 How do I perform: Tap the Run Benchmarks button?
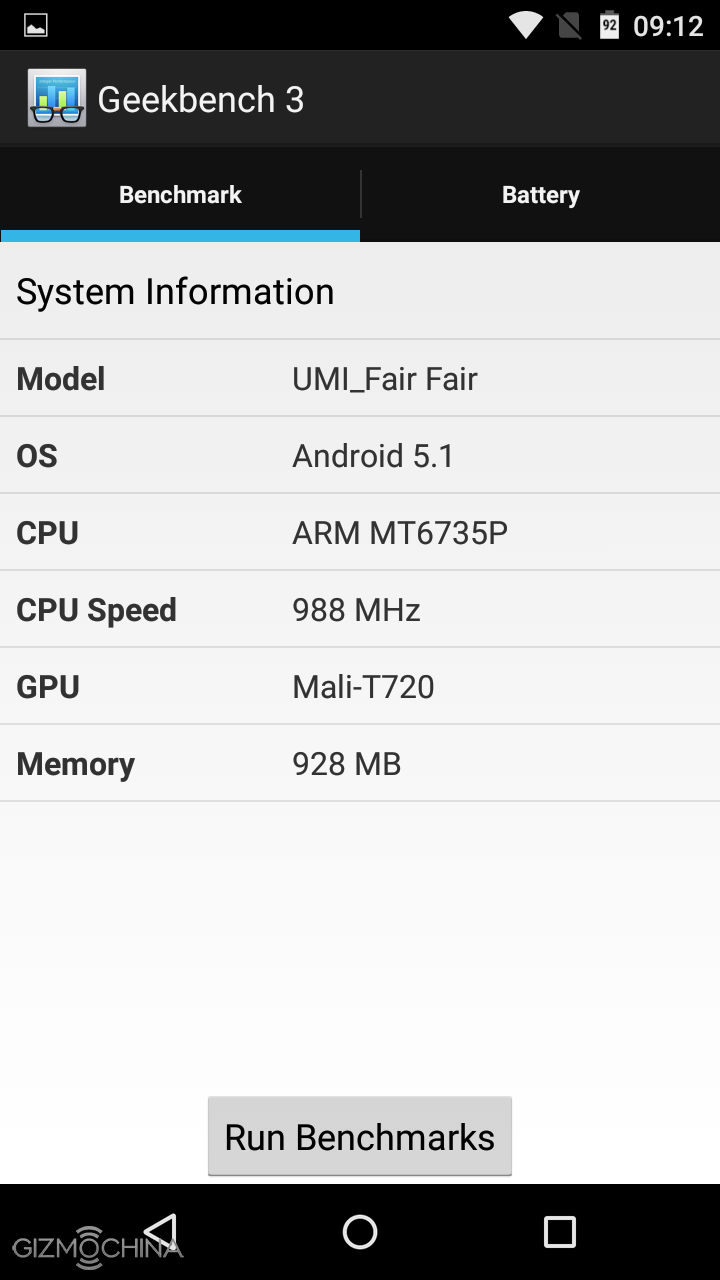point(360,1137)
